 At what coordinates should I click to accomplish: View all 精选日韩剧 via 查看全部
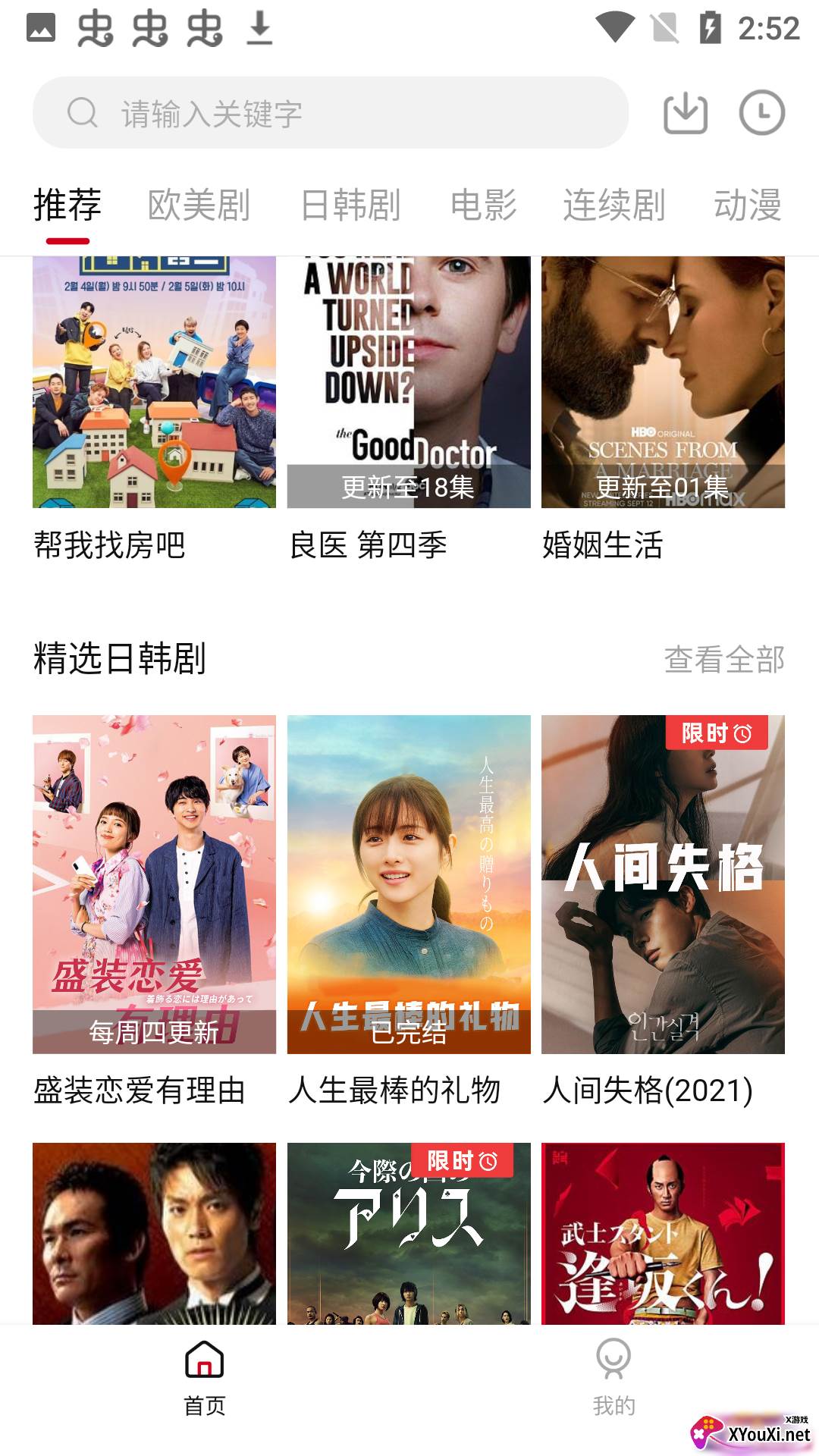[x=723, y=659]
